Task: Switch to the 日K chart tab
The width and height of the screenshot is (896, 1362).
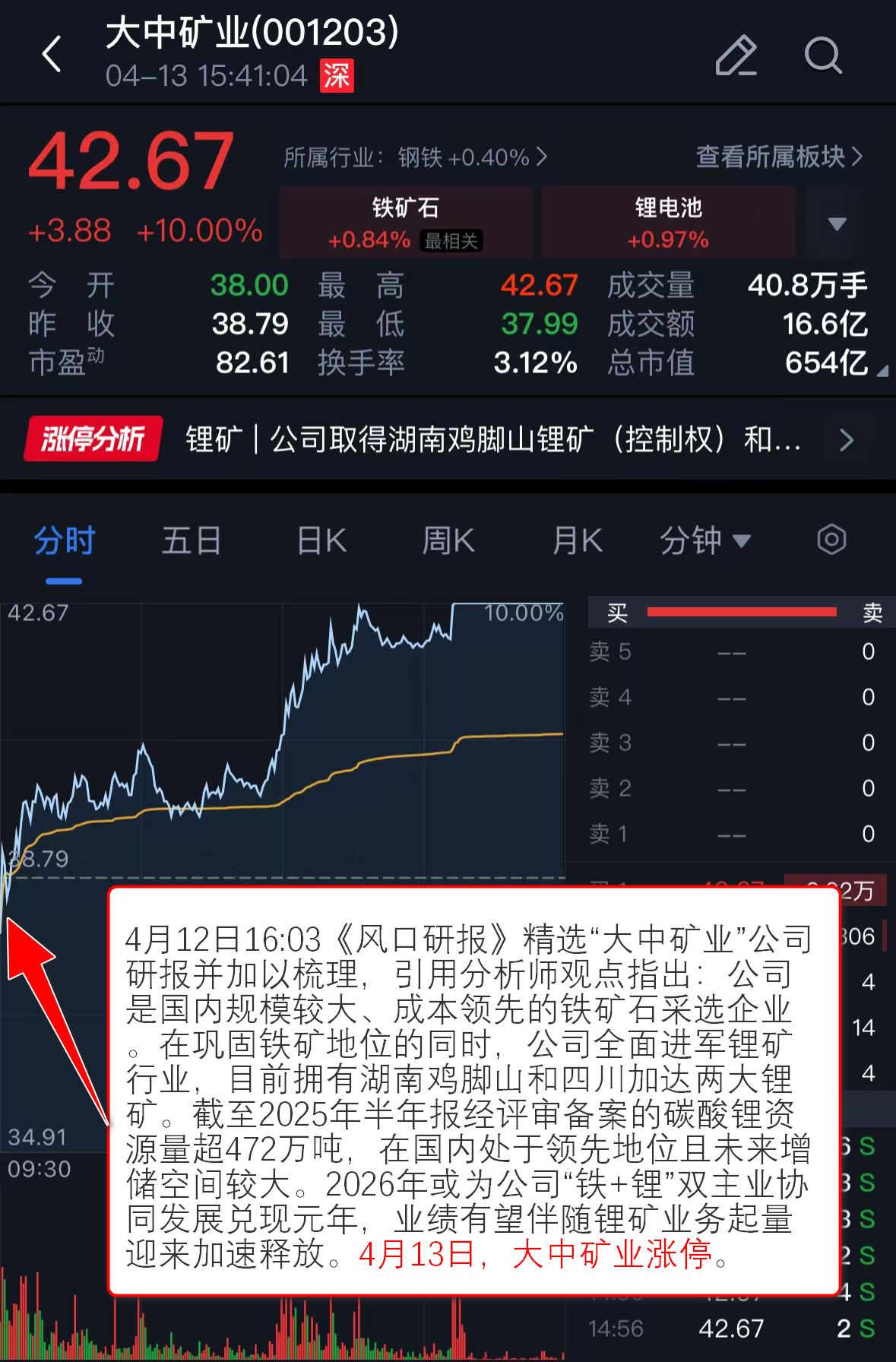Action: coord(321,541)
